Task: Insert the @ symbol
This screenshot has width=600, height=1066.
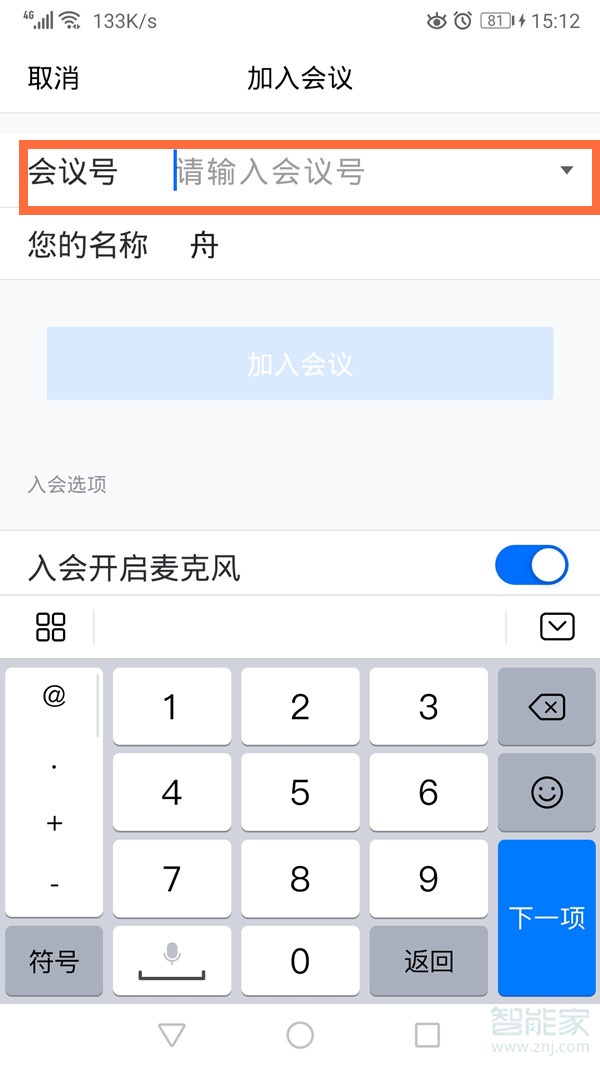Action: 54,697
